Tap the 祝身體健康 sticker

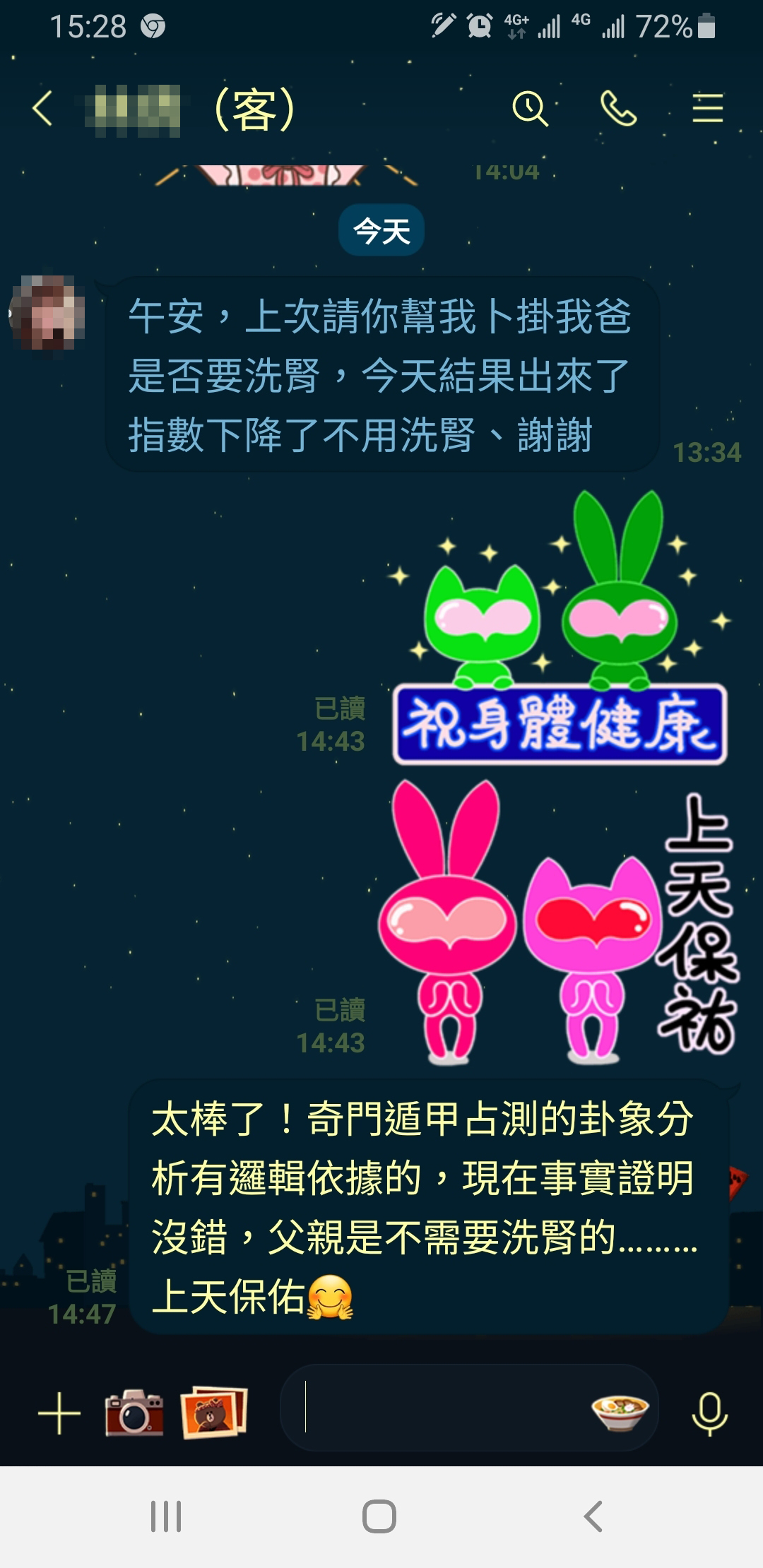point(558,629)
